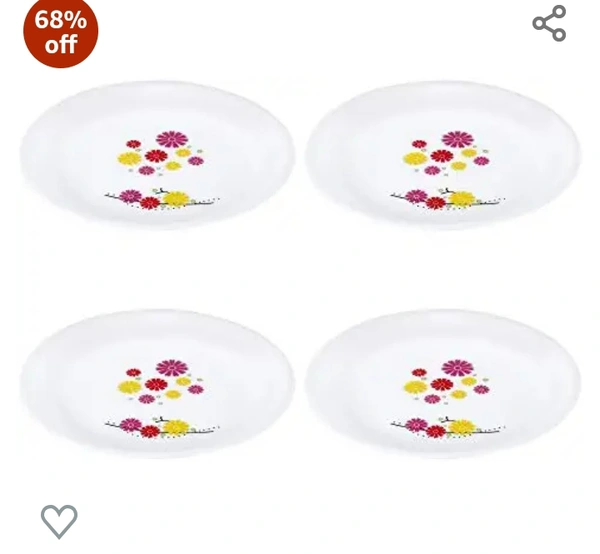
Task: Share this plate set product
Action: point(549,24)
